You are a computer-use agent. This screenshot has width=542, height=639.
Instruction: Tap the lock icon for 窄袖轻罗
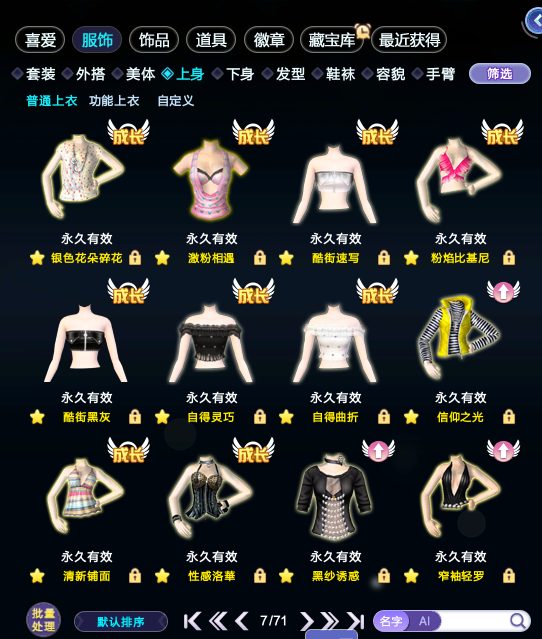point(509,576)
